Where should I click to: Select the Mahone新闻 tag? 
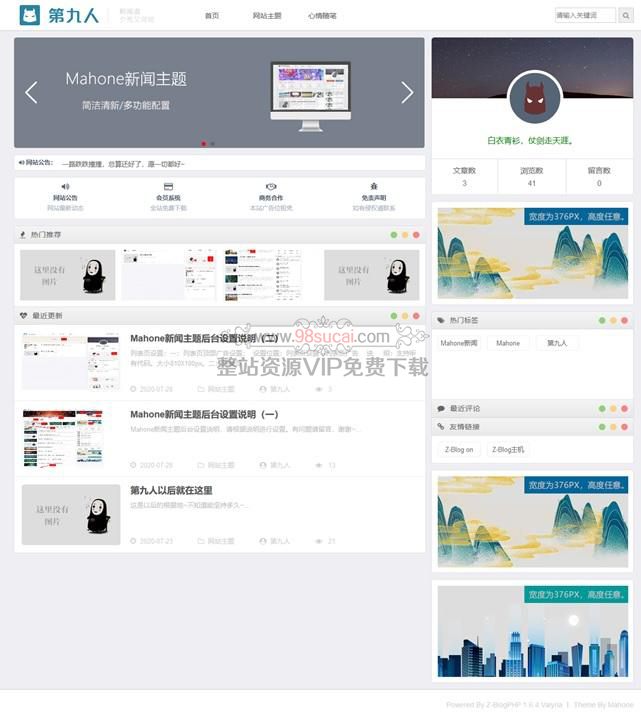point(460,343)
